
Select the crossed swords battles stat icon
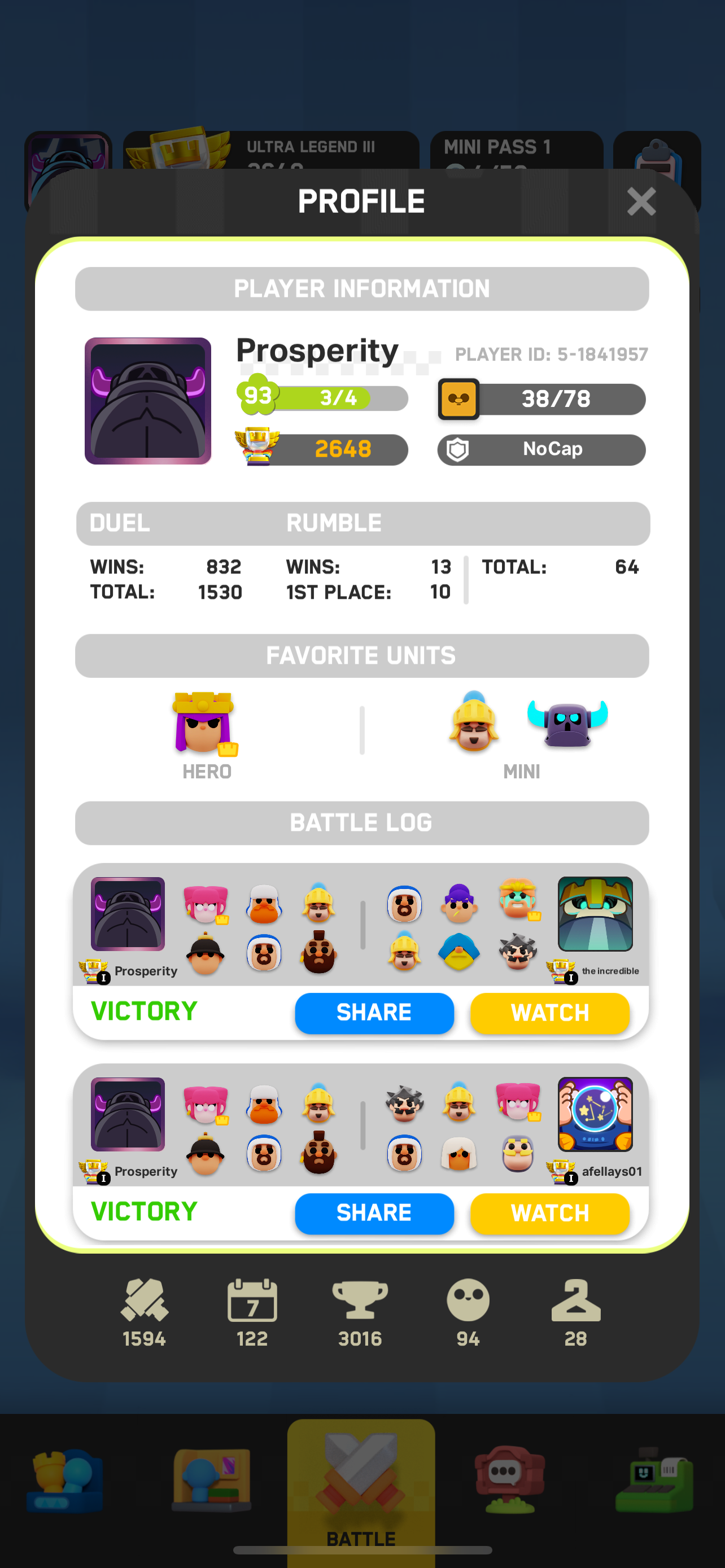145,1303
